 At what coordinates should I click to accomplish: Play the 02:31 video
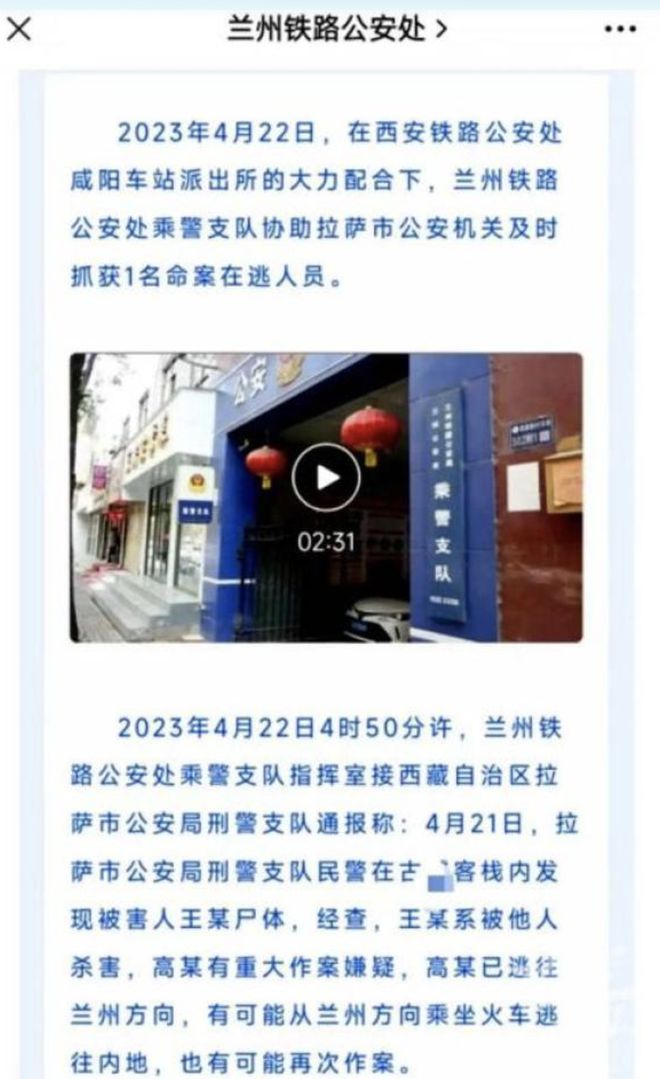[326, 478]
